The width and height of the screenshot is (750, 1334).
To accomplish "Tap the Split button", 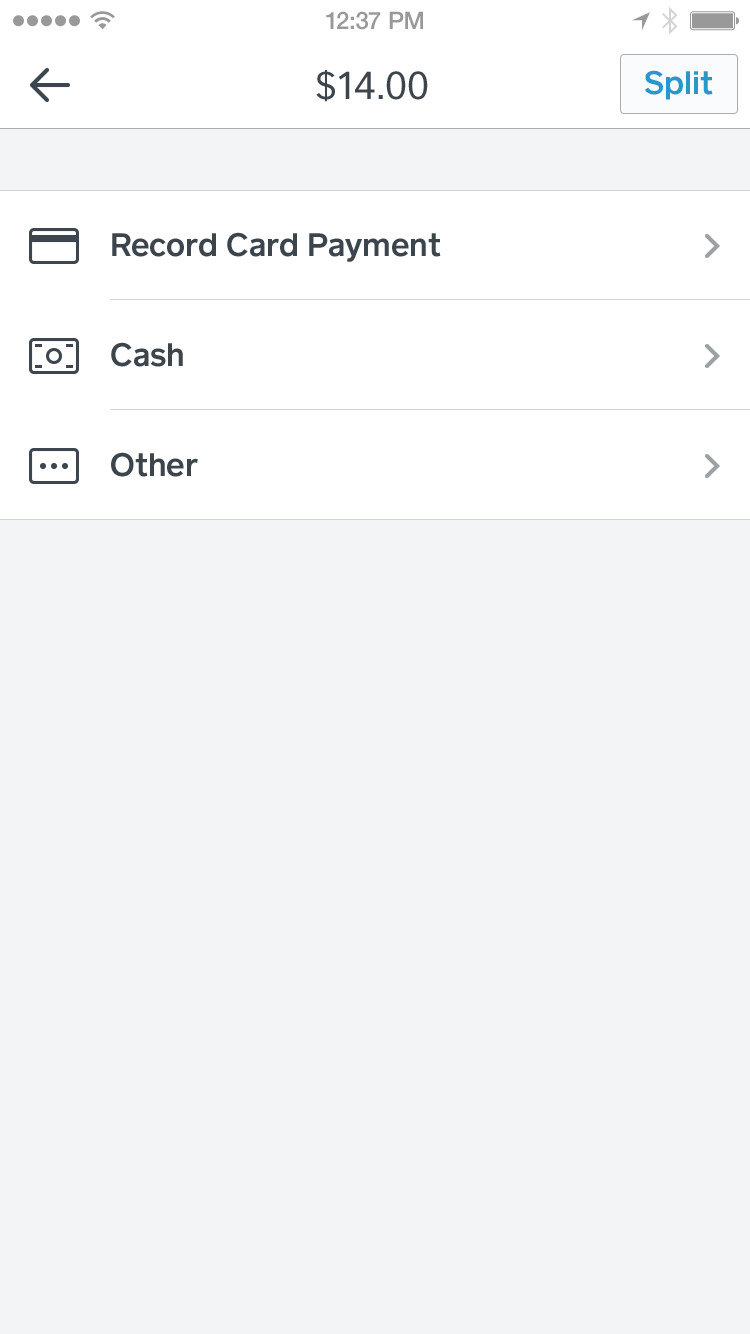I will coord(678,84).
